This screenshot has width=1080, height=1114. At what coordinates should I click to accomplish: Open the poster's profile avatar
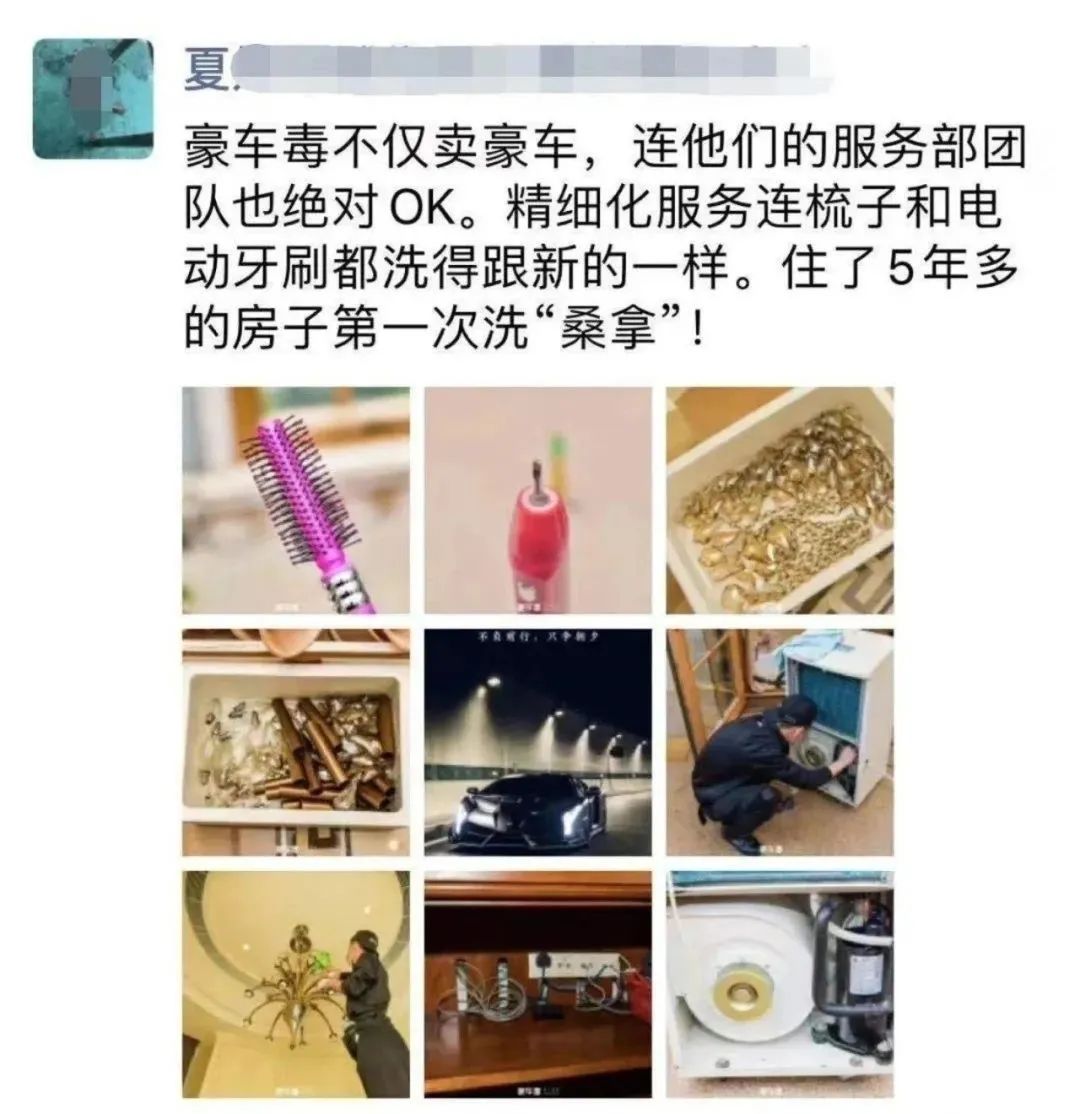[93, 99]
